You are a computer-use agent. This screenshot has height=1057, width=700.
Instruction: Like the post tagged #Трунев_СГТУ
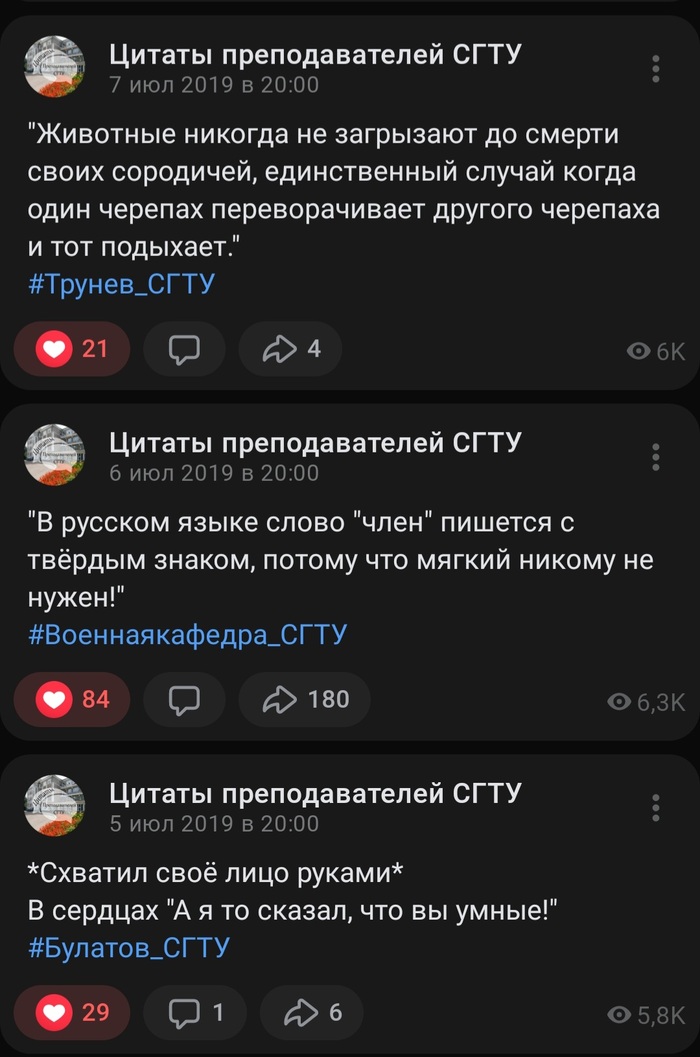pos(72,349)
